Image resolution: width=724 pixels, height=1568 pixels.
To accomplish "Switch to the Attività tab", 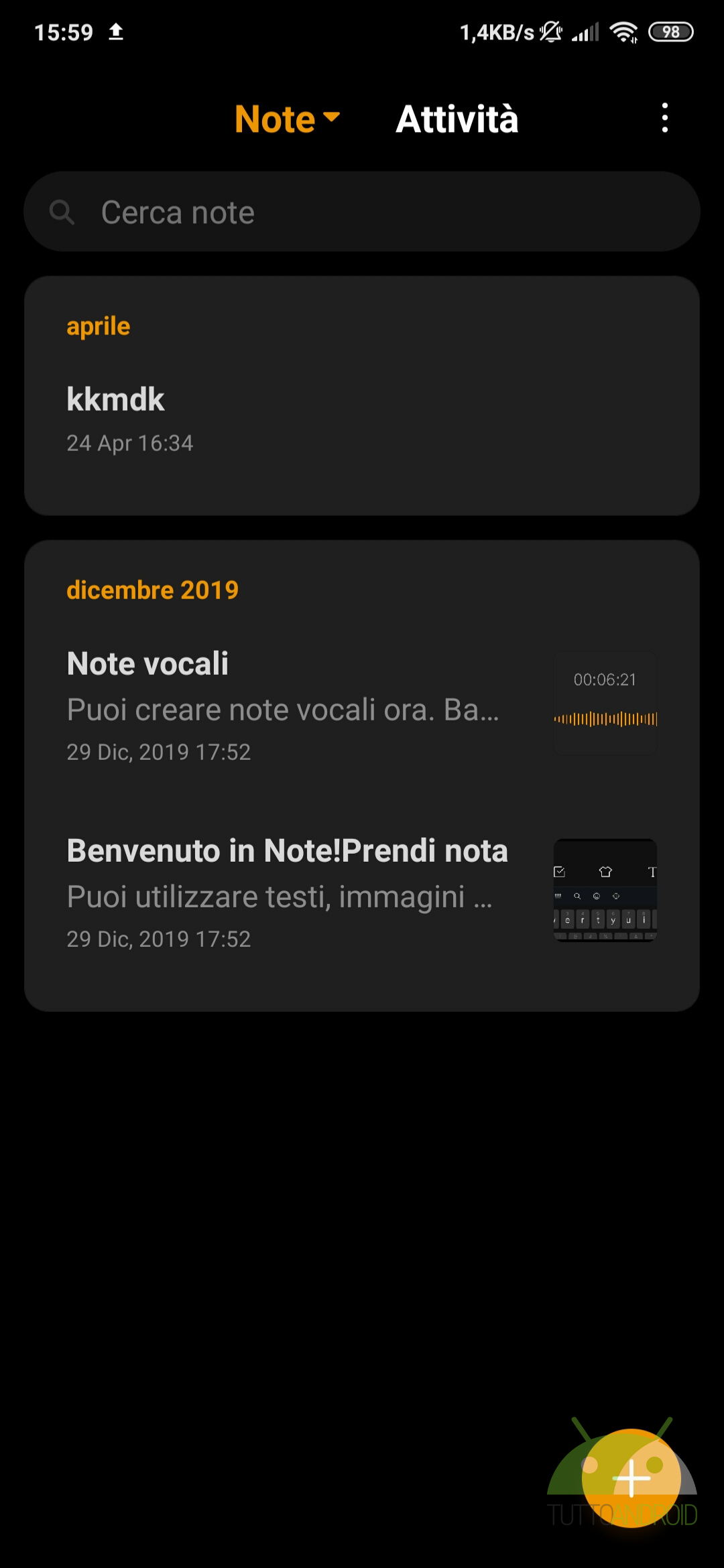I will coord(457,119).
